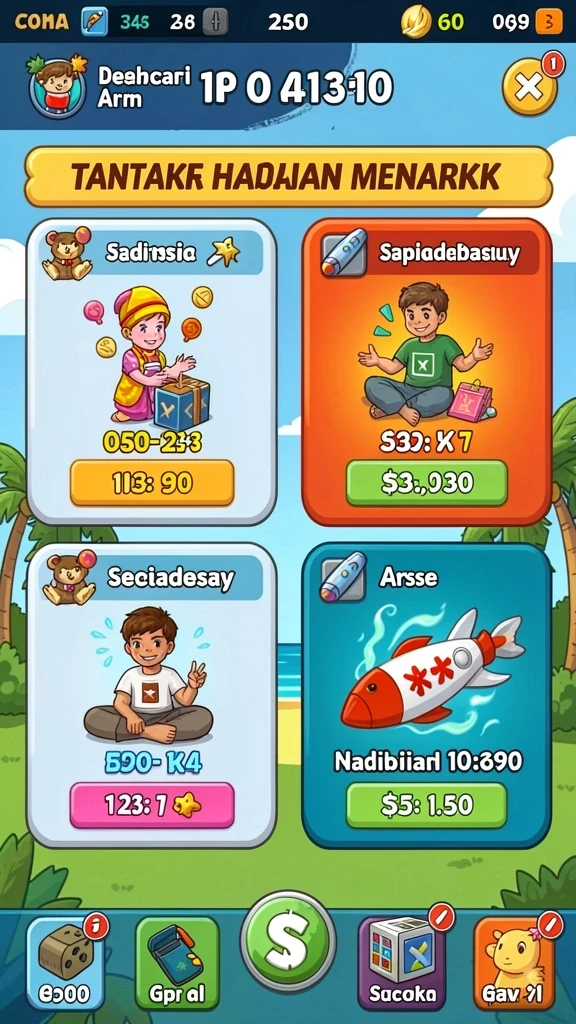Image resolution: width=576 pixels, height=1024 pixels.
Task: Open the Sacoka tab
Action: pos(402,963)
